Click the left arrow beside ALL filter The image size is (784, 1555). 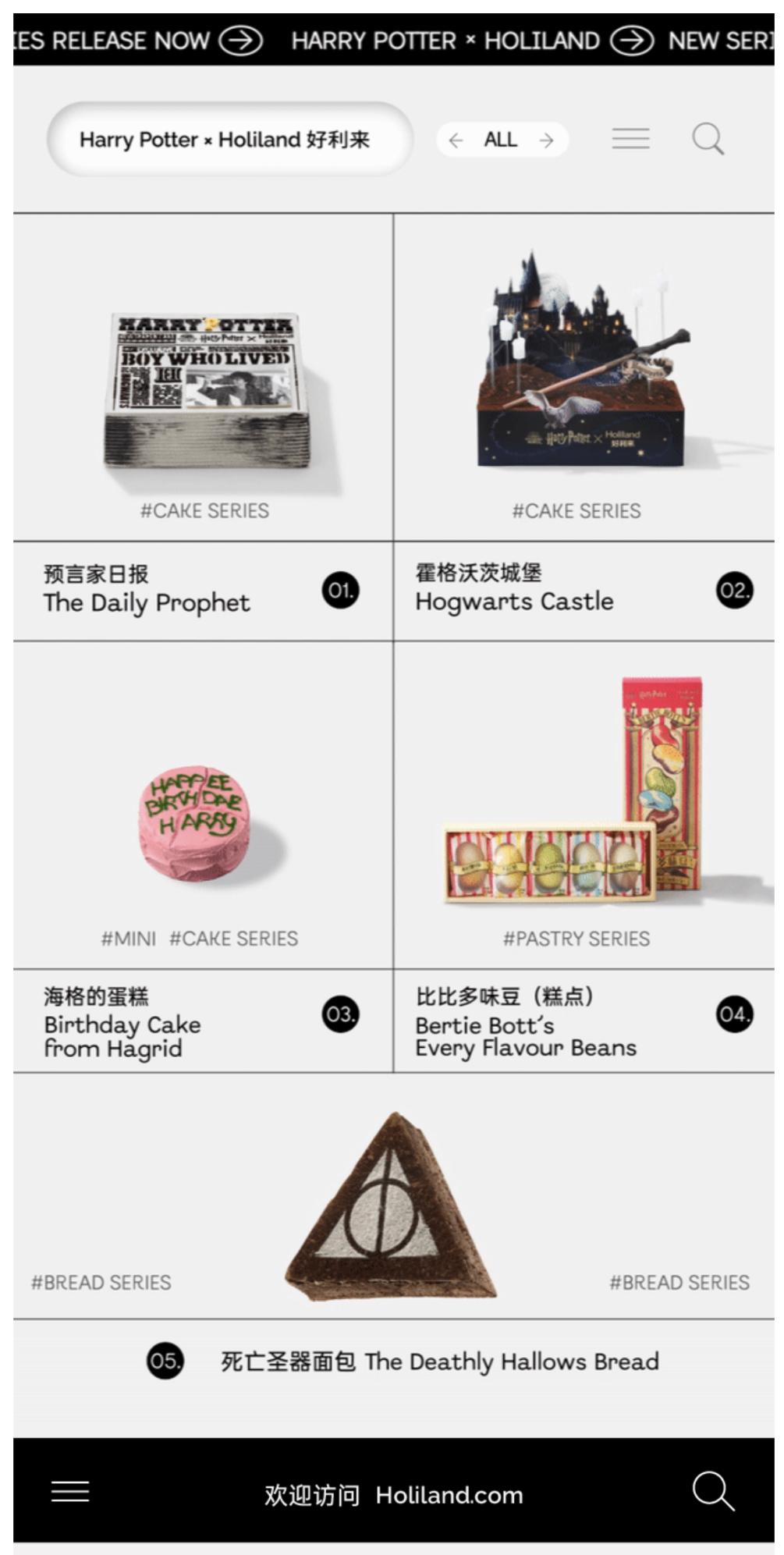[x=456, y=140]
